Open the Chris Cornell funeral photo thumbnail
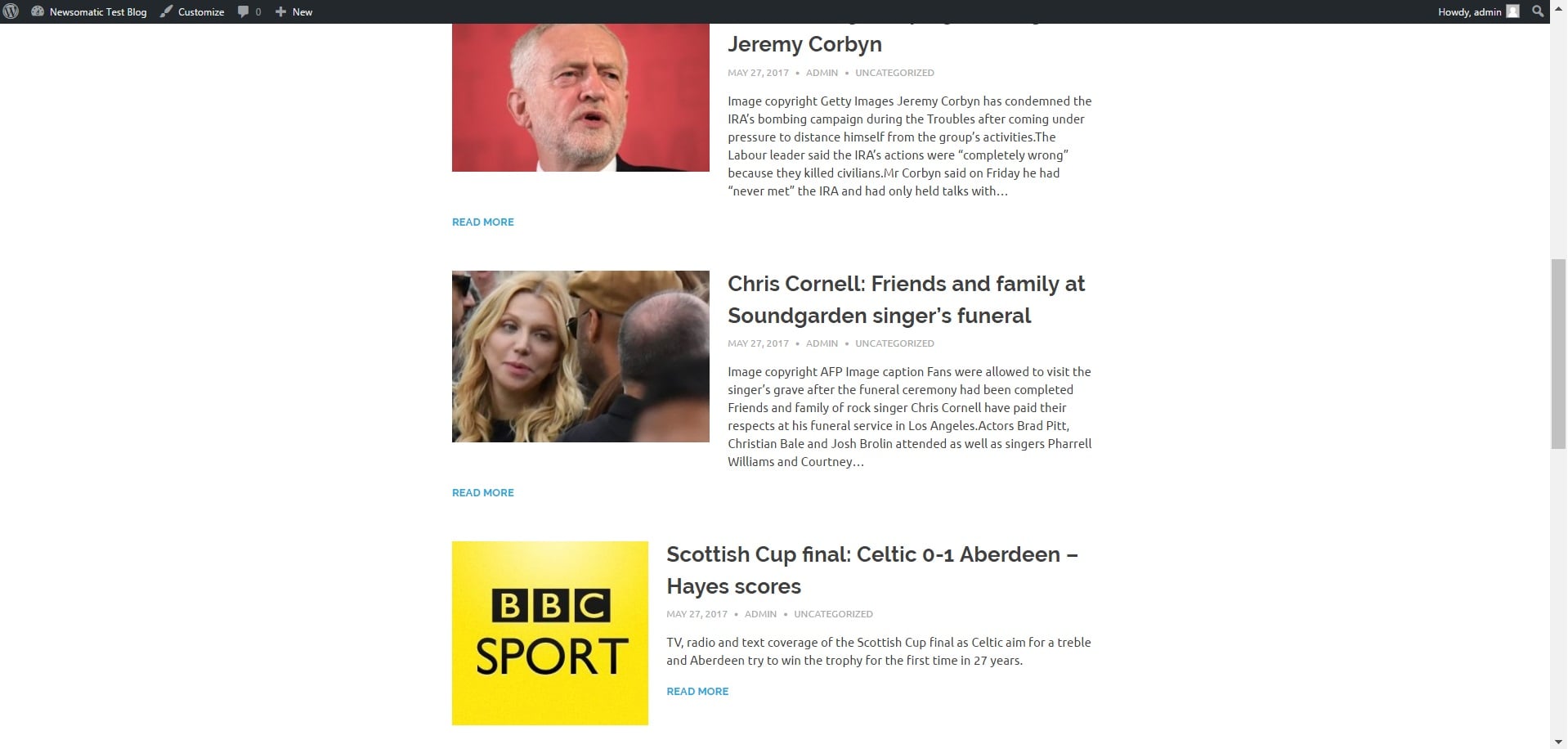Viewport: 1568px width, 749px height. pos(580,356)
